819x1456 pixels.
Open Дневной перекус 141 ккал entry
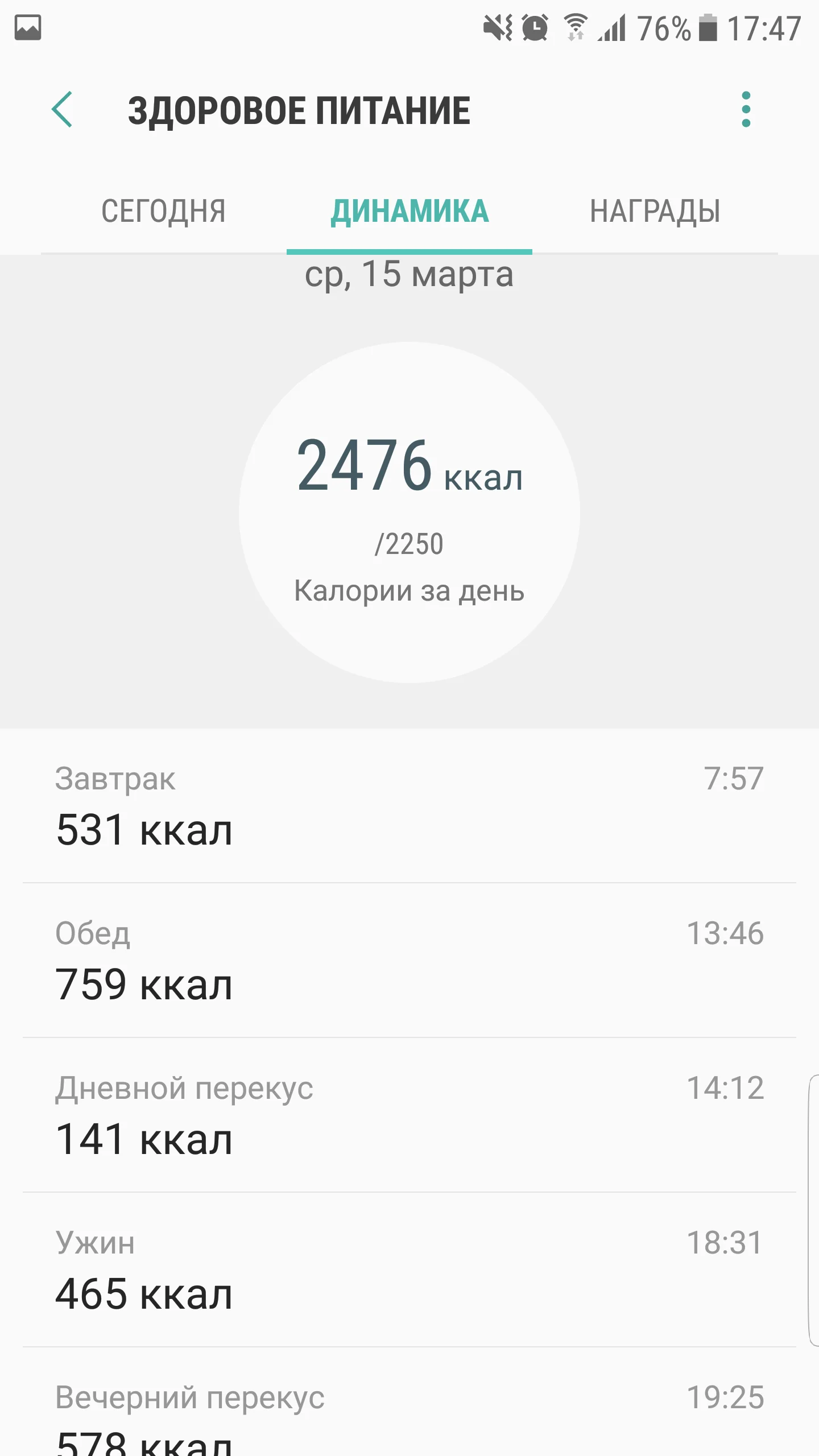coord(409,1115)
